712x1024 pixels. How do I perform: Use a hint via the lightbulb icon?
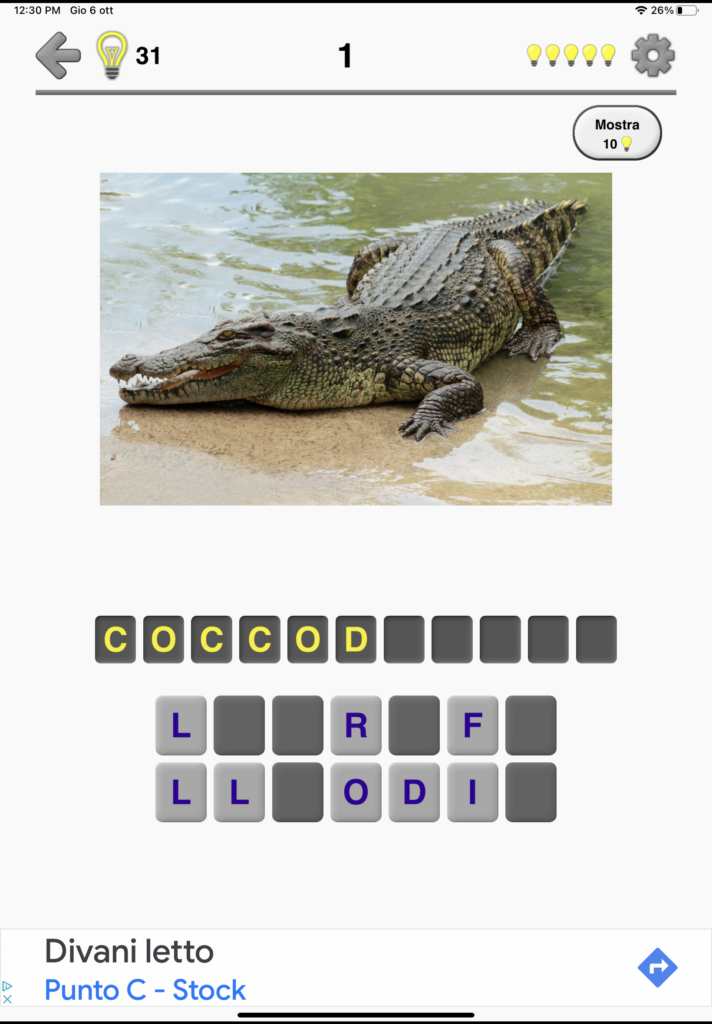pyautogui.click(x=111, y=55)
